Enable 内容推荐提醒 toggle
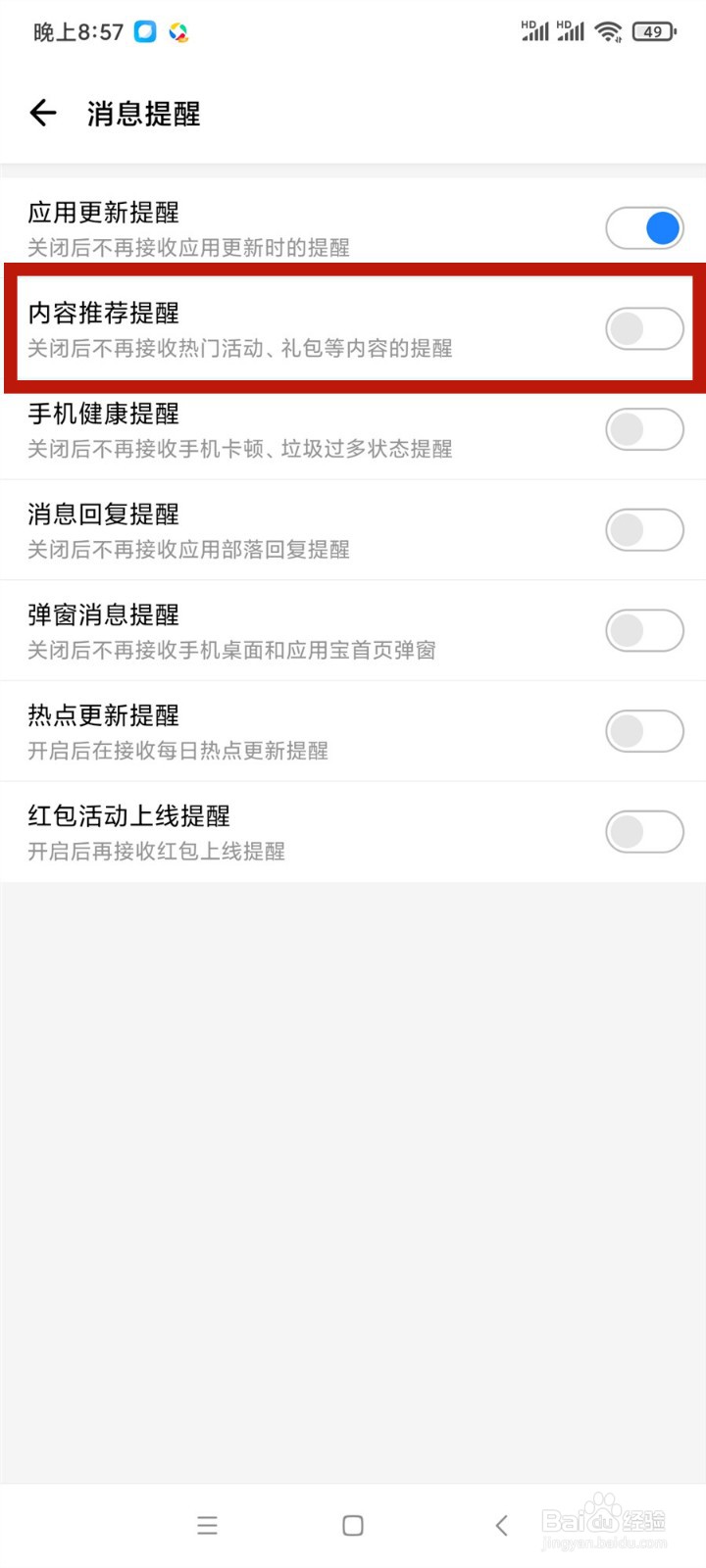The height and width of the screenshot is (1568, 706). click(644, 329)
